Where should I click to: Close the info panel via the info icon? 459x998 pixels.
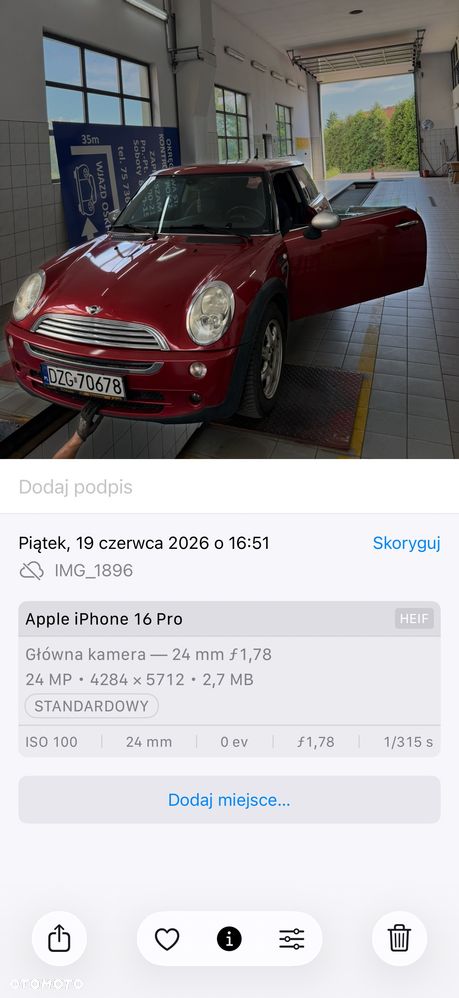(229, 939)
